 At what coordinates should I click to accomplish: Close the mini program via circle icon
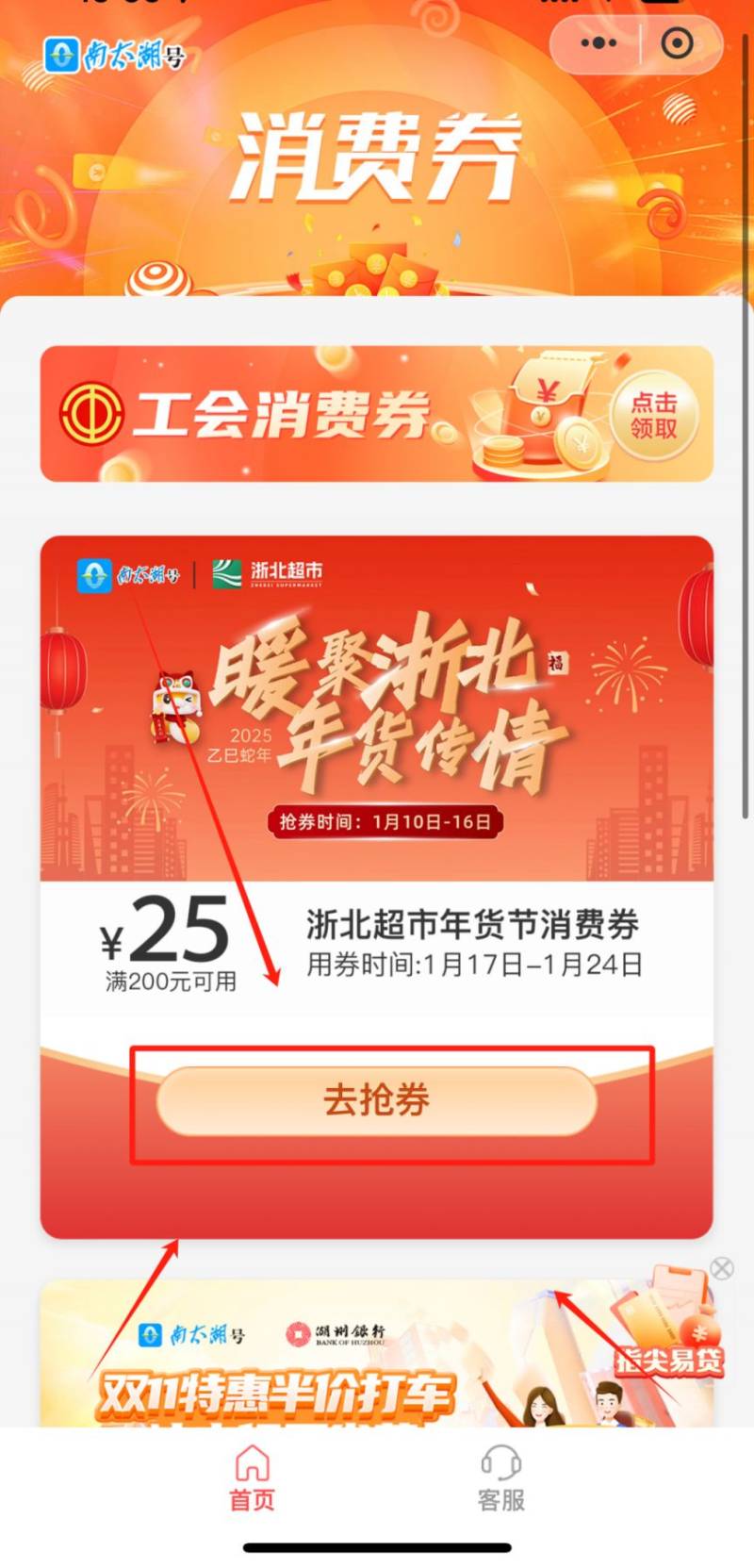pyautogui.click(x=677, y=43)
